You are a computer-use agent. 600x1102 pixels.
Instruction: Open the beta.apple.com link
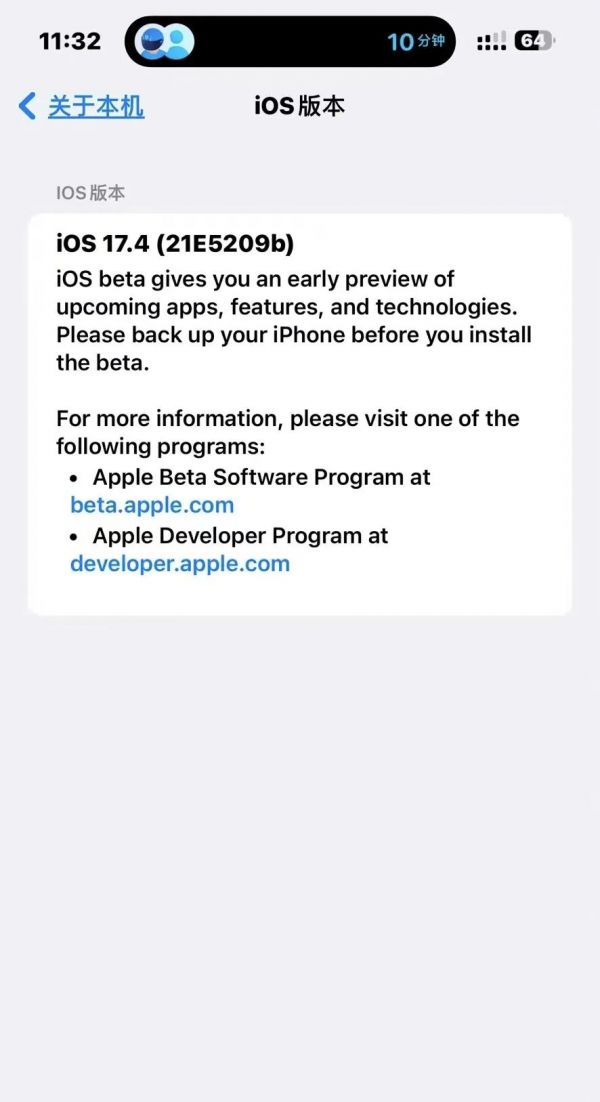(152, 505)
